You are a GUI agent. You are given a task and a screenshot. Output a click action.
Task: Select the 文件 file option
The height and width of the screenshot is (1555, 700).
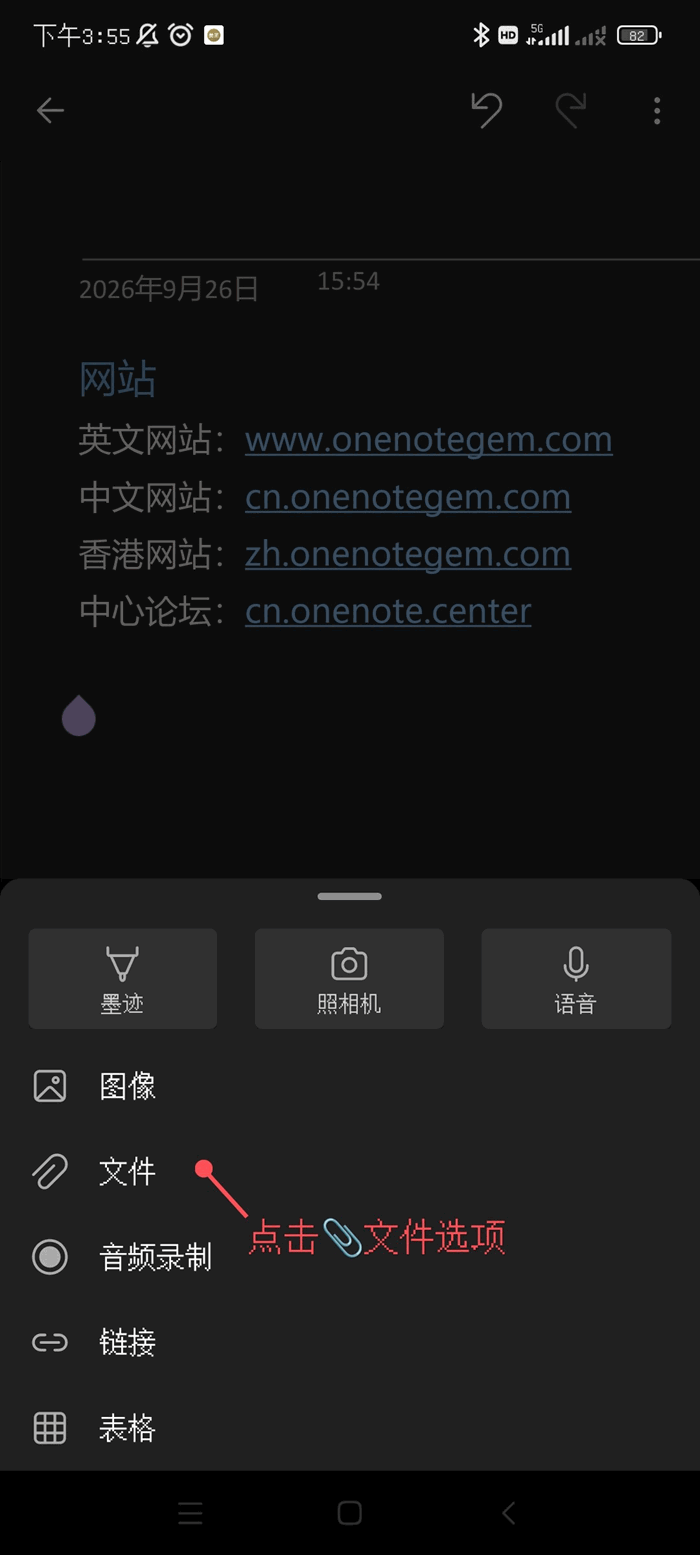350,1171
